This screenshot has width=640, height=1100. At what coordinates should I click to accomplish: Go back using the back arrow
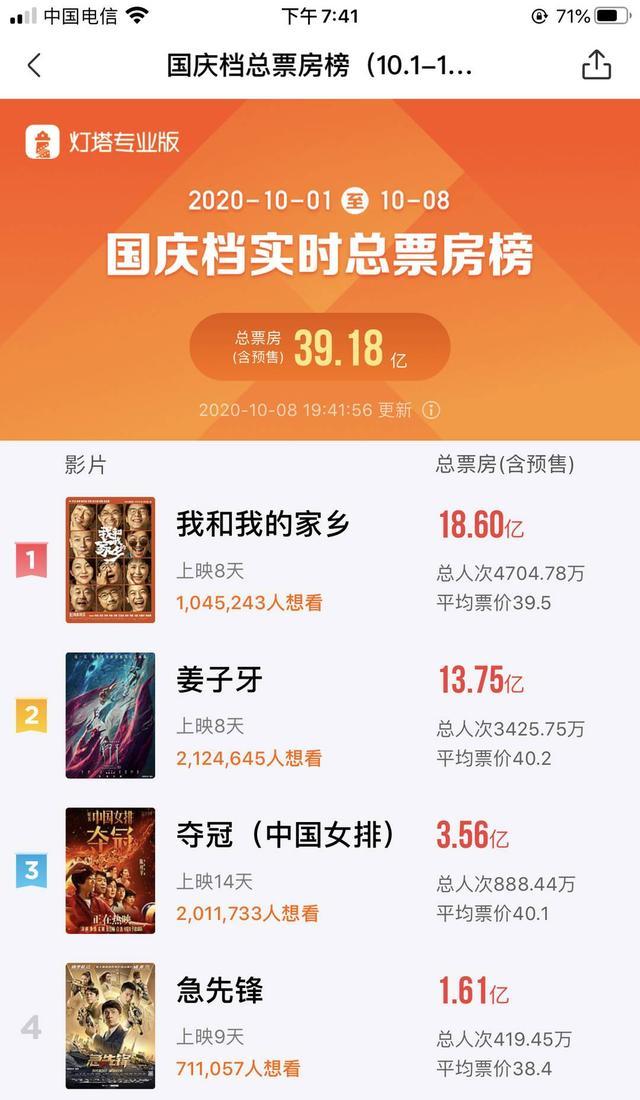(34, 66)
